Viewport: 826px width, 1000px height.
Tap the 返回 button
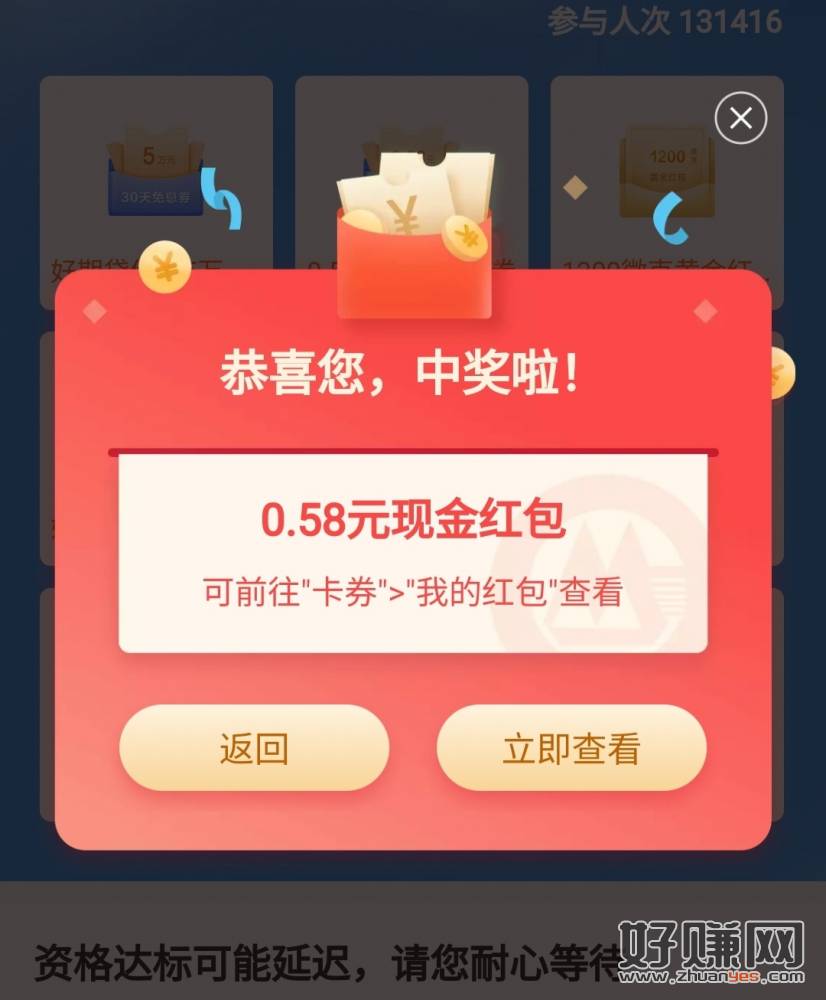click(254, 748)
